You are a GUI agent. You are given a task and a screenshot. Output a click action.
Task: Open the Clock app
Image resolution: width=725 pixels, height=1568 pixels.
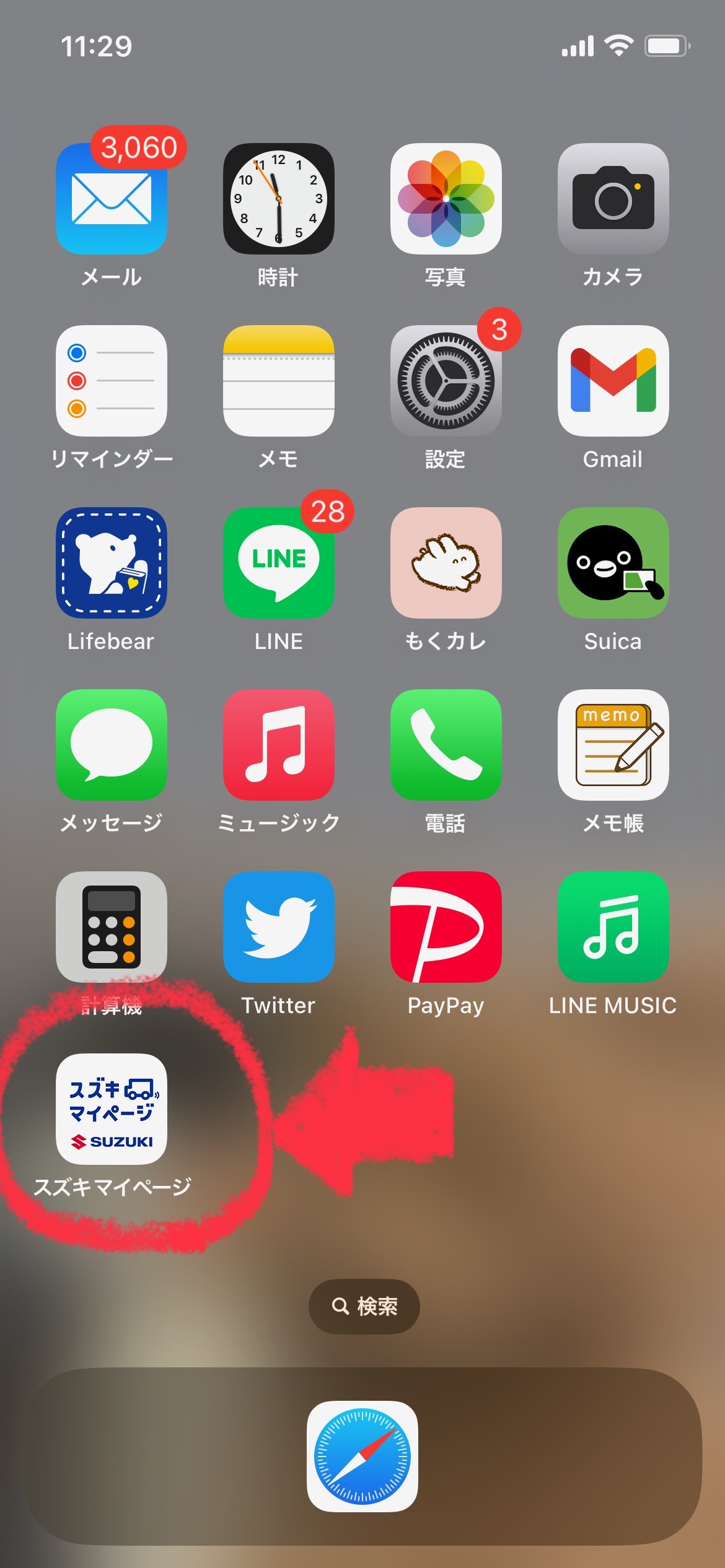[279, 199]
